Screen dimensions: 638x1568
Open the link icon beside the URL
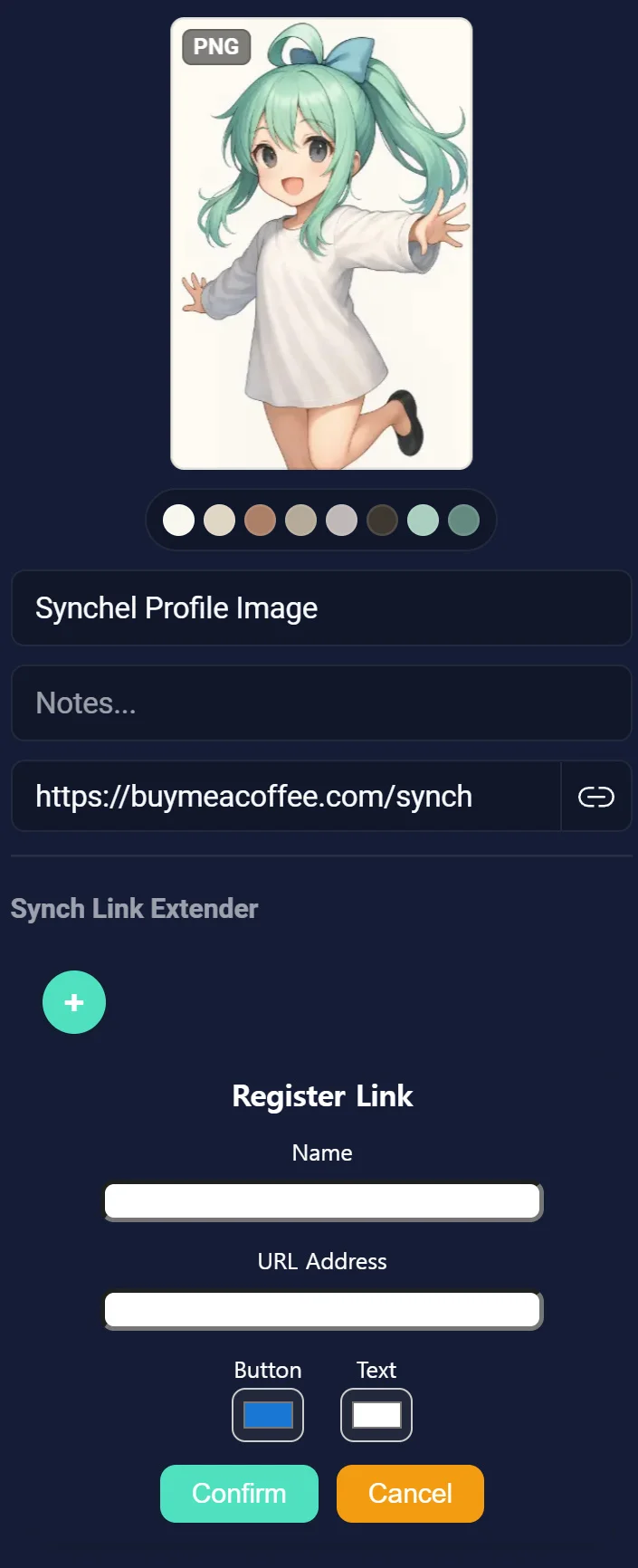595,797
